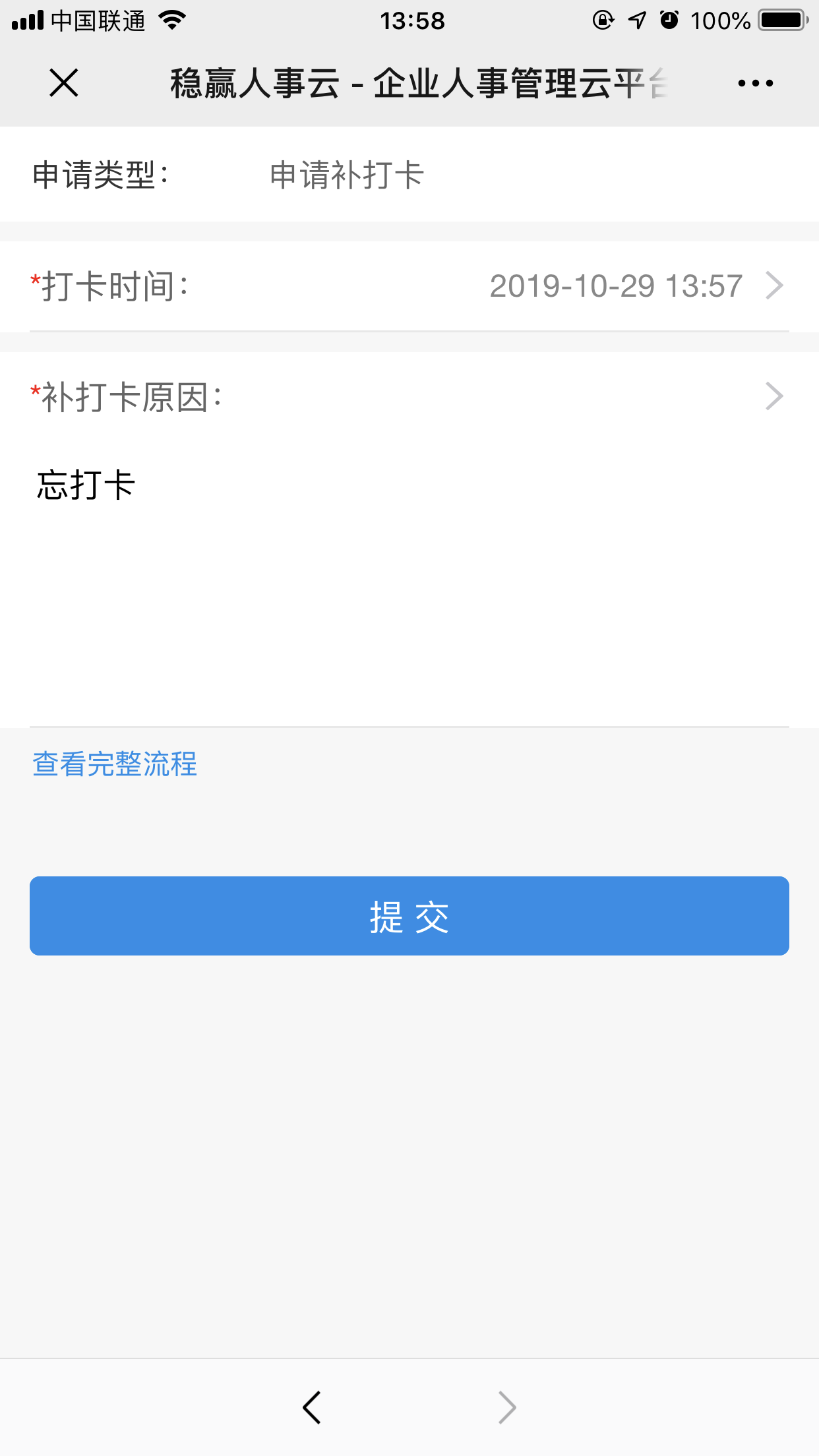Open the three-dot more options menu

pos(755,83)
